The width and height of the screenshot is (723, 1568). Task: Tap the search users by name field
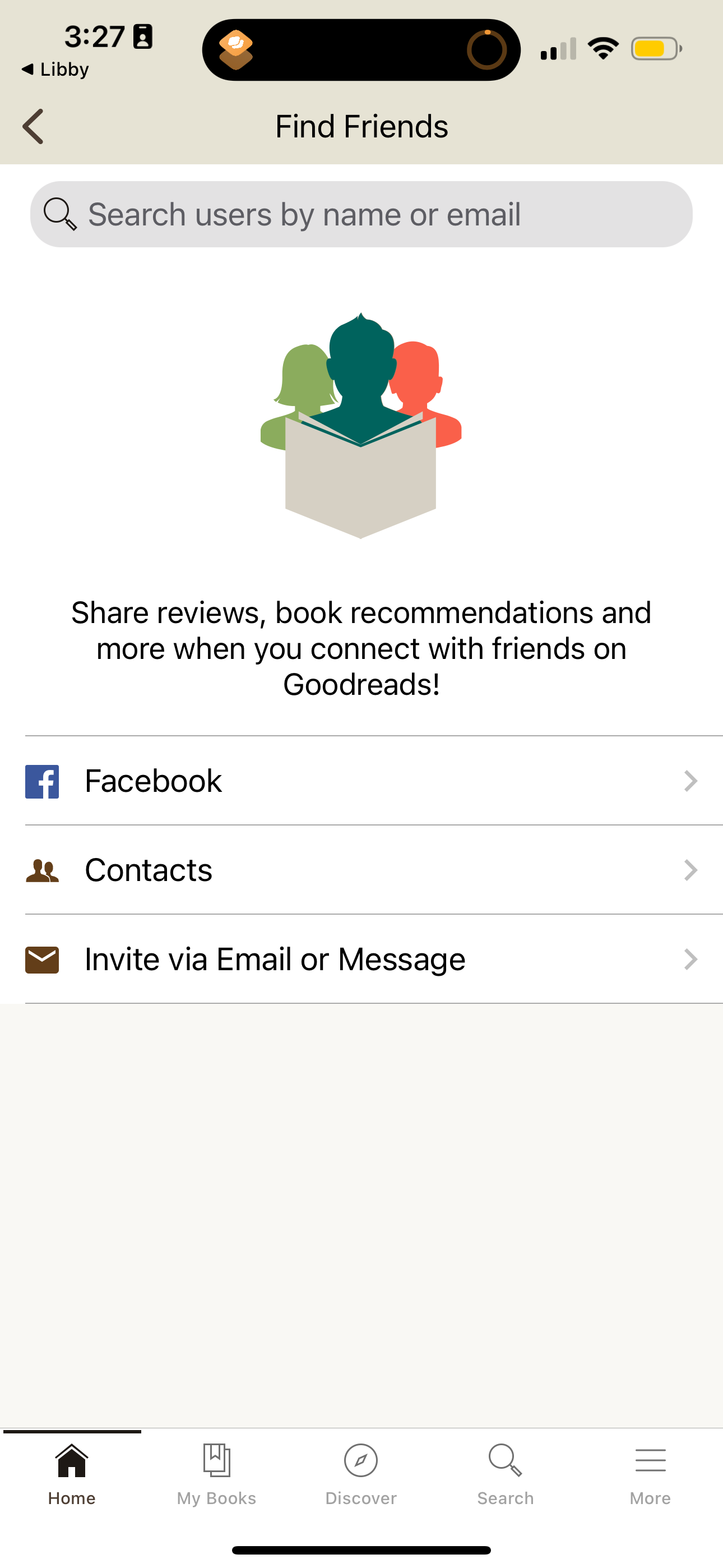click(304, 214)
